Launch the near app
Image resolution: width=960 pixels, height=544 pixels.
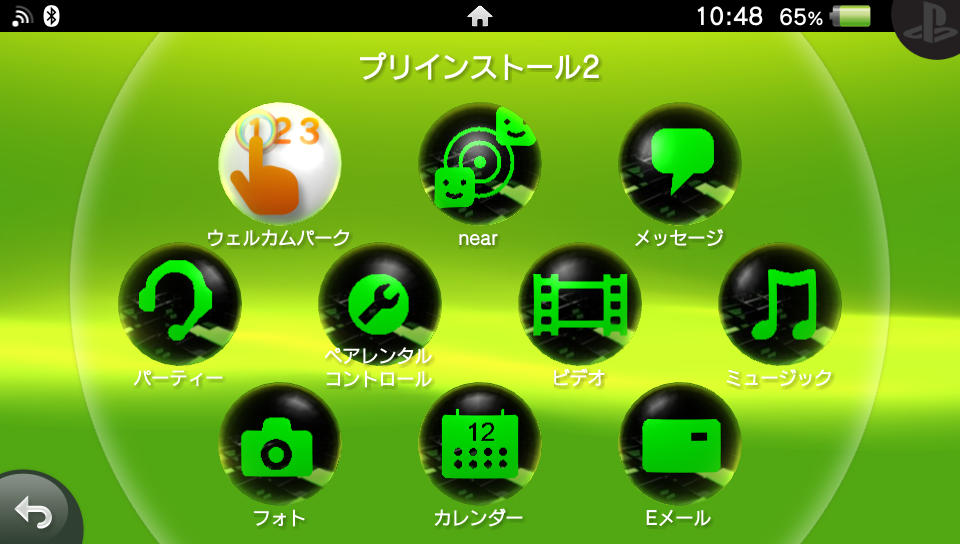(x=479, y=163)
